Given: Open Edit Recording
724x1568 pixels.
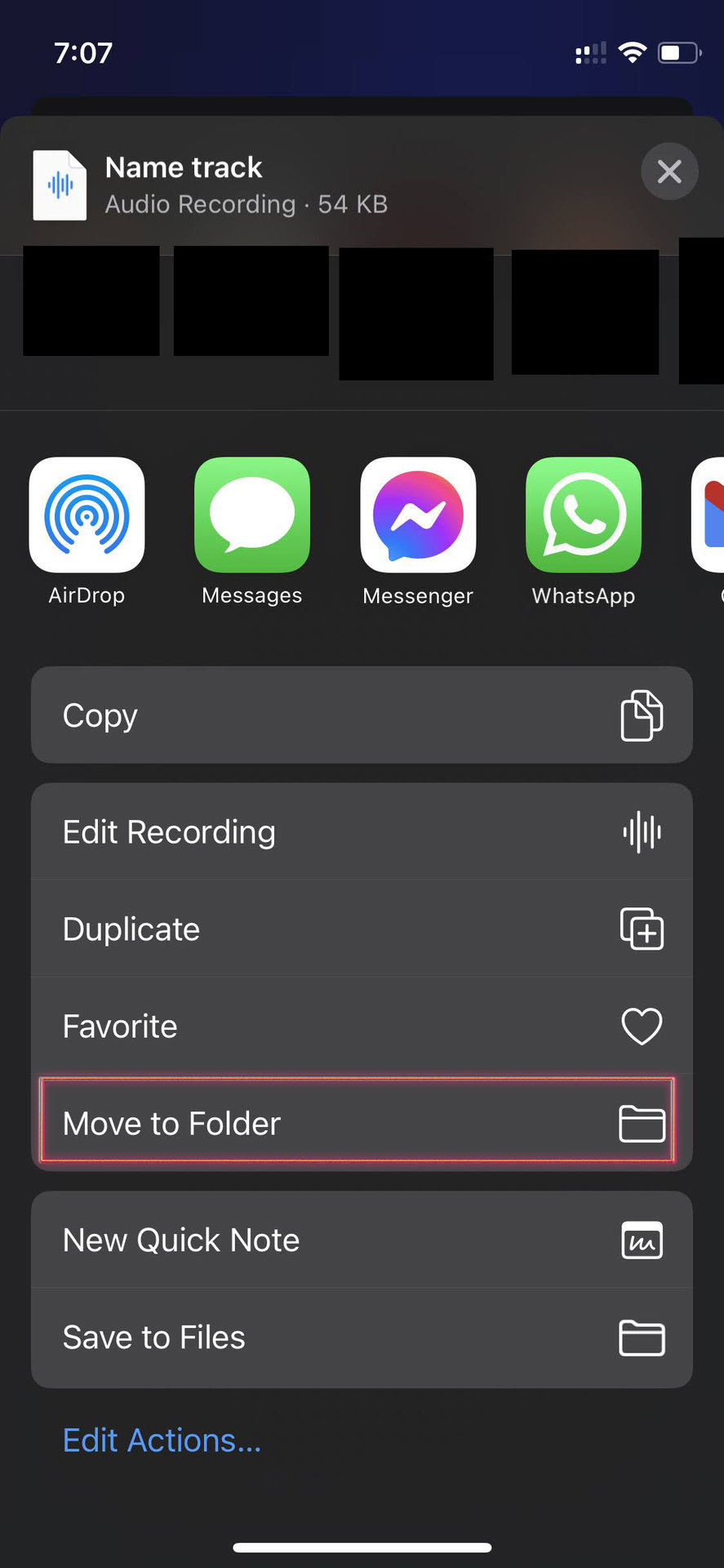Looking at the screenshot, I should coord(362,832).
